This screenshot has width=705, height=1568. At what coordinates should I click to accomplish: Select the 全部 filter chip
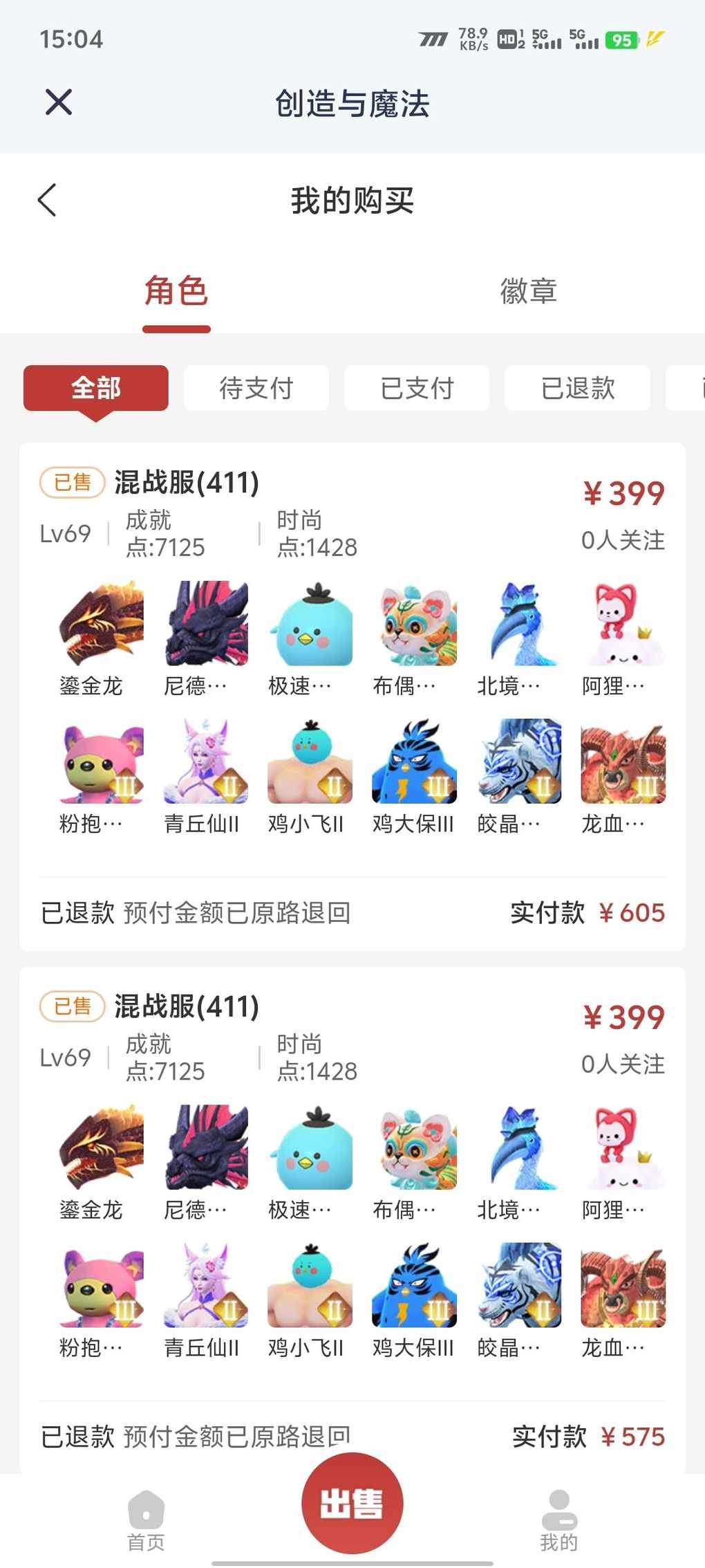[x=96, y=388]
